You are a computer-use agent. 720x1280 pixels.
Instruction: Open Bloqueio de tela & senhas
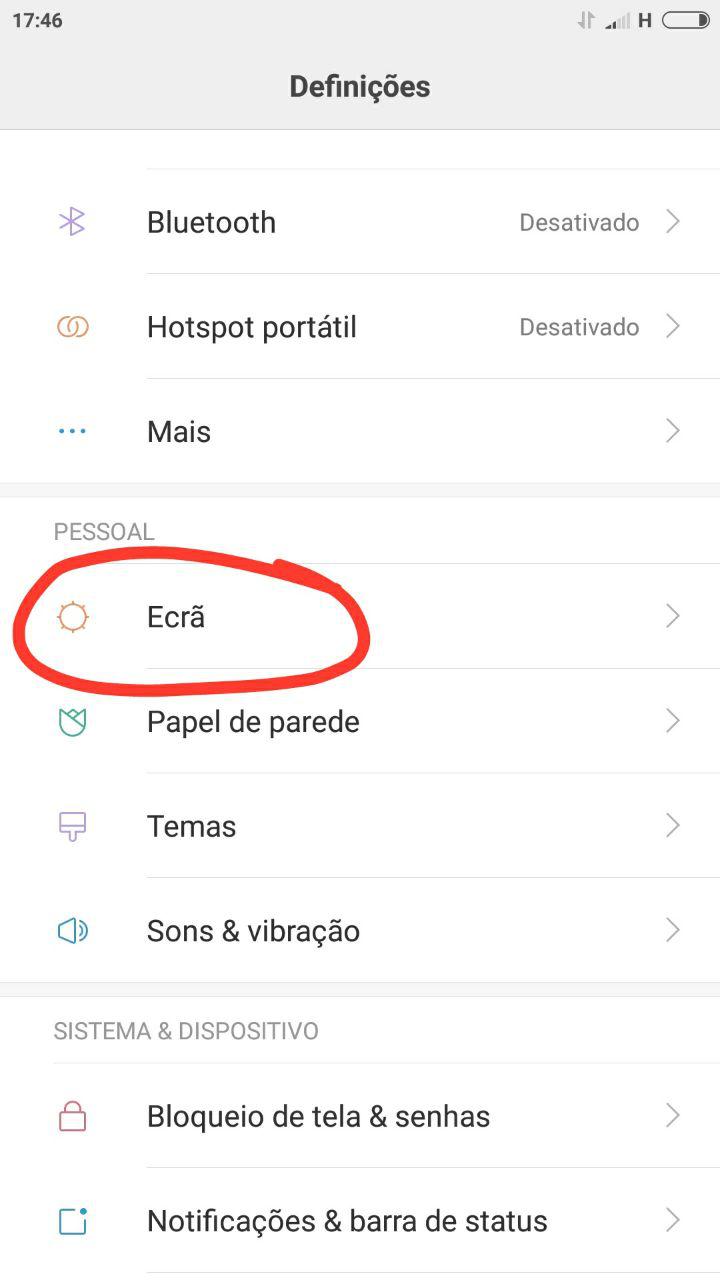[360, 1116]
